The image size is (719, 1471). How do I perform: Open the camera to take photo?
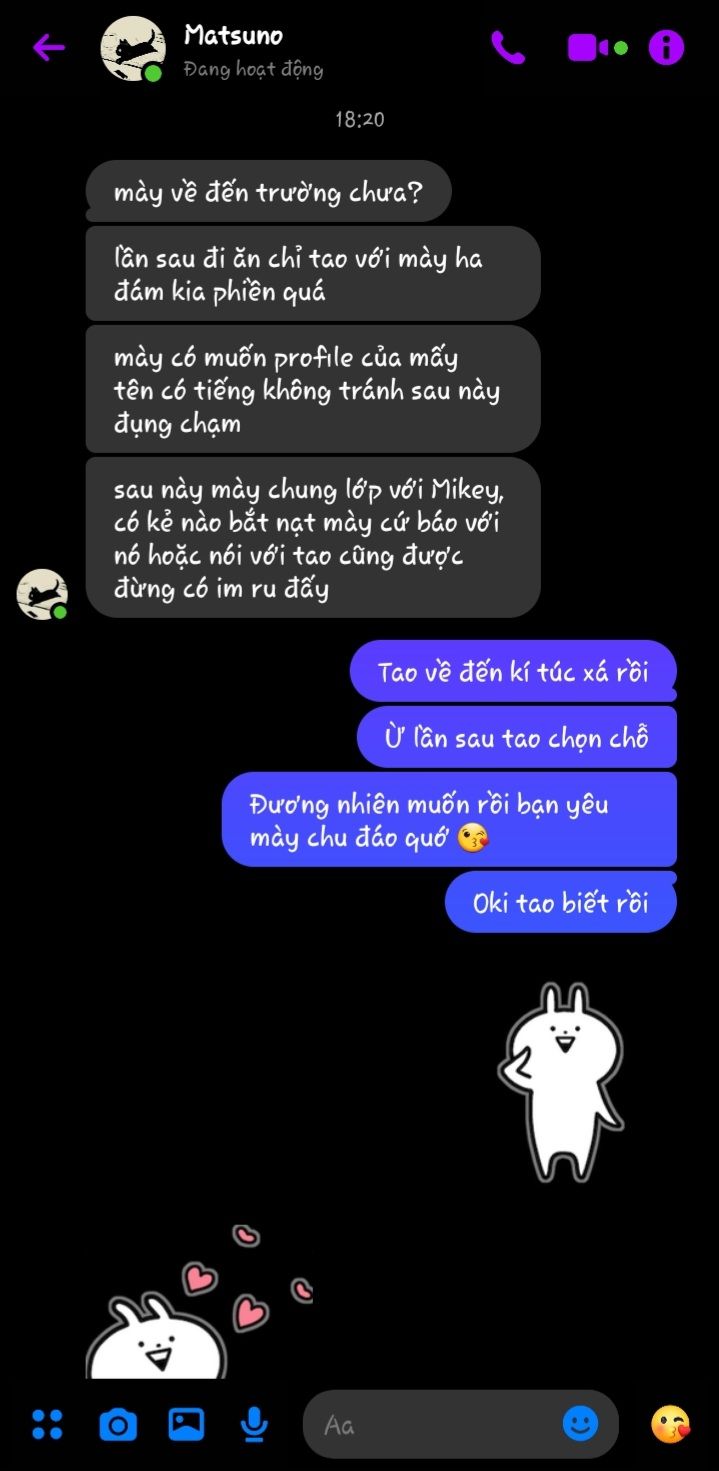tap(117, 1424)
